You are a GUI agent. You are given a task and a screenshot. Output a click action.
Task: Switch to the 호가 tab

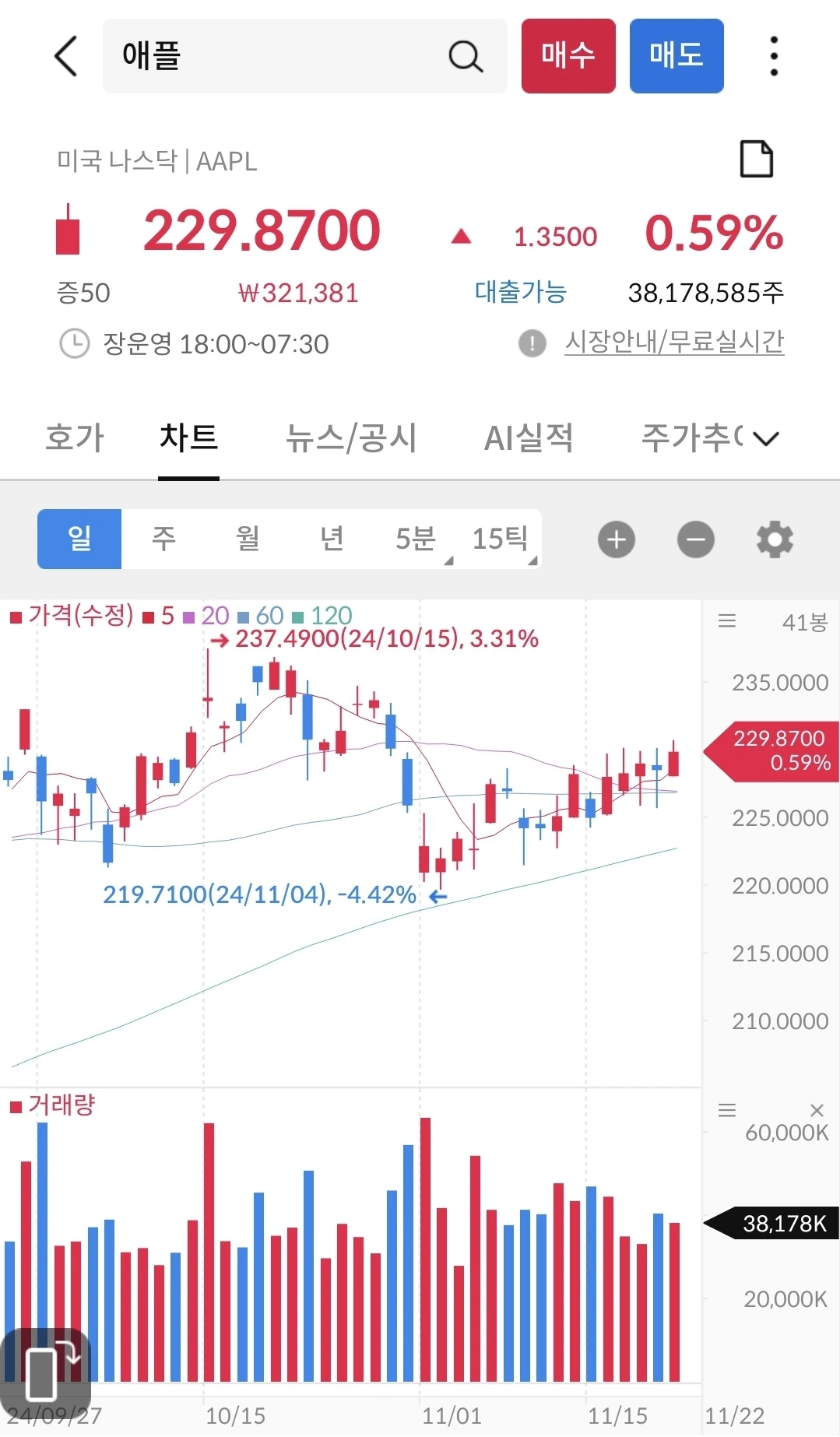[75, 437]
